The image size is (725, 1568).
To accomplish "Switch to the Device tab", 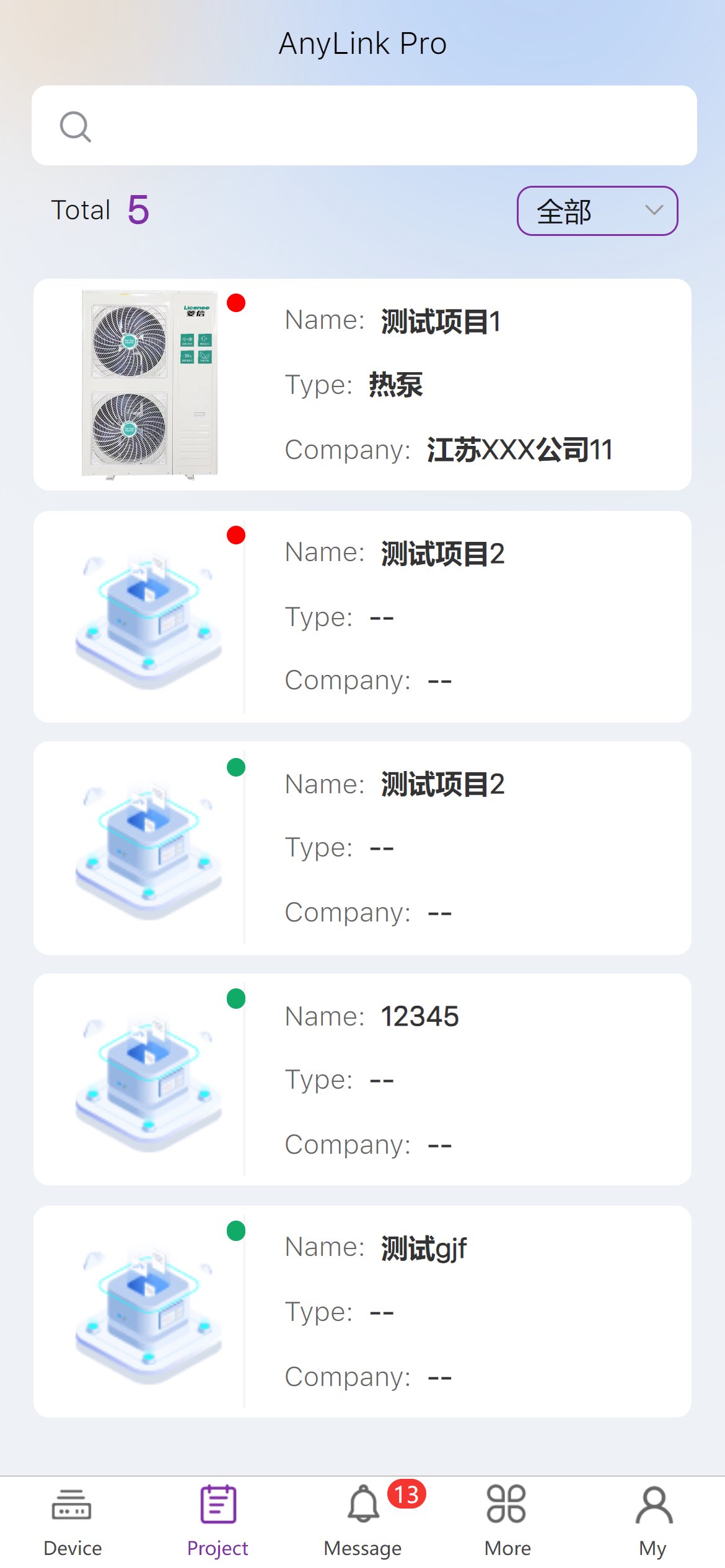I will 72,1521.
